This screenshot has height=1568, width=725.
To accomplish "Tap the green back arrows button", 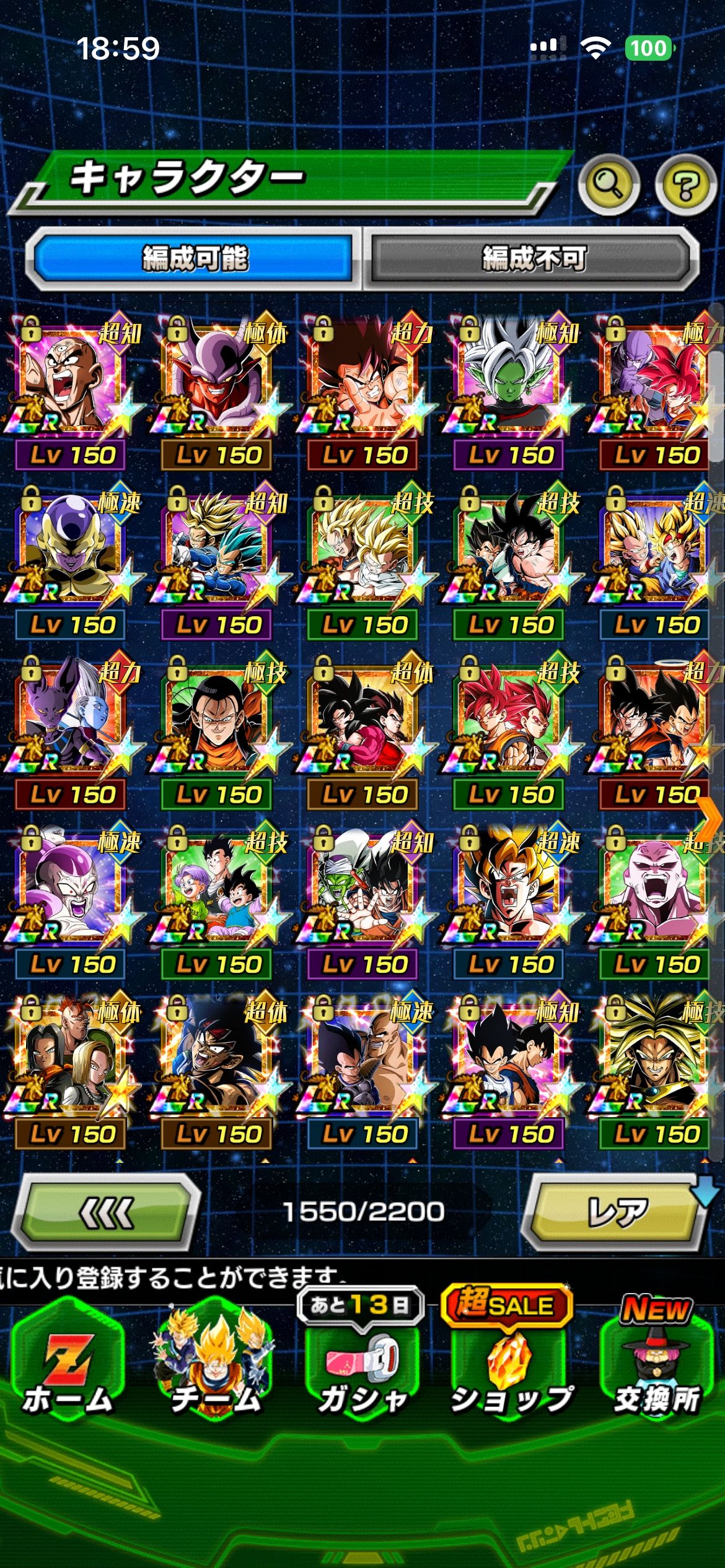I will (107, 1213).
